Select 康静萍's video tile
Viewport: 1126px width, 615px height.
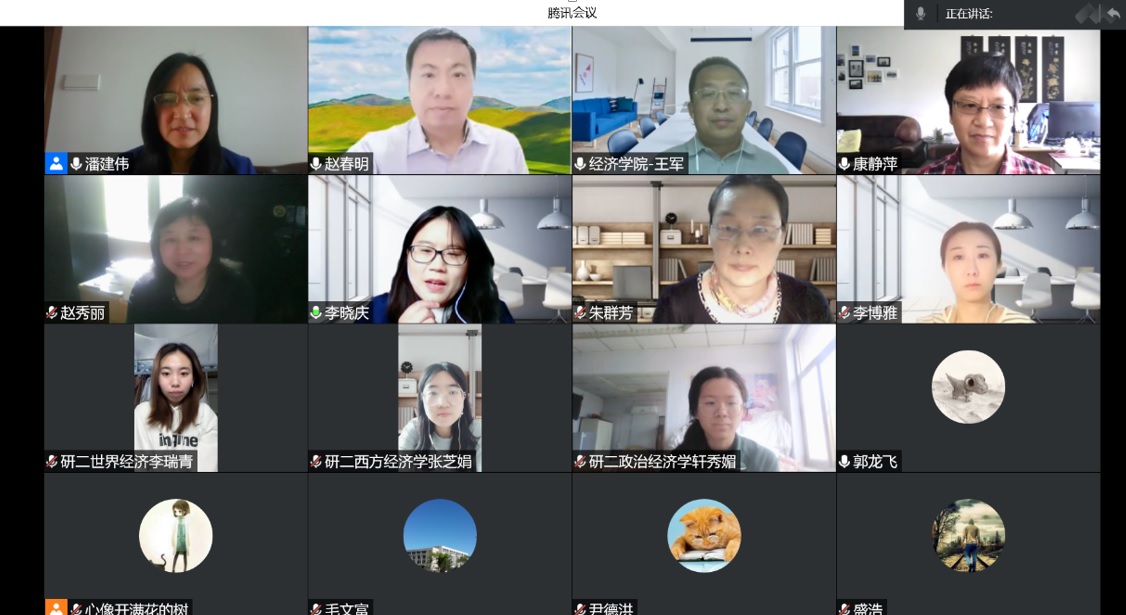click(968, 100)
